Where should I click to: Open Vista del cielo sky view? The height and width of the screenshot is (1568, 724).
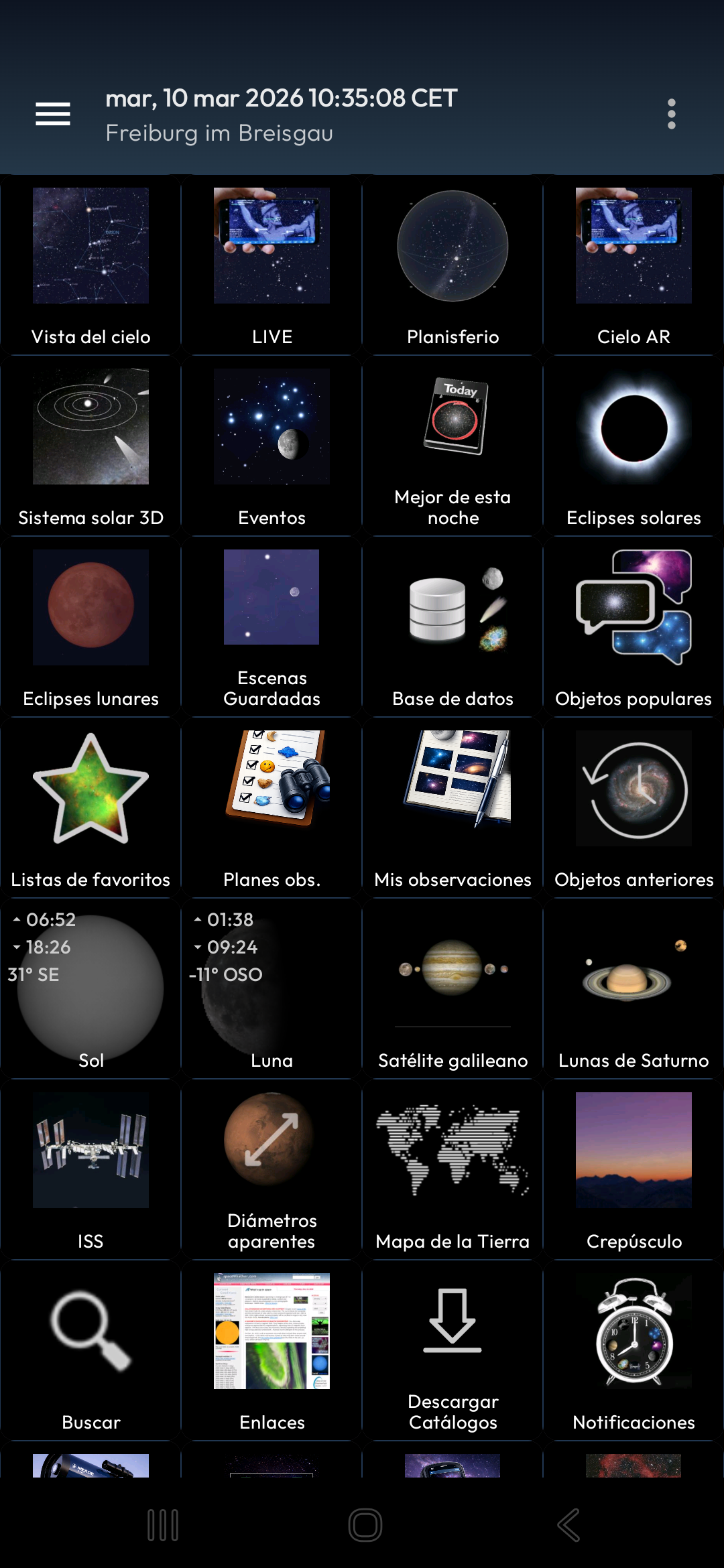click(90, 265)
